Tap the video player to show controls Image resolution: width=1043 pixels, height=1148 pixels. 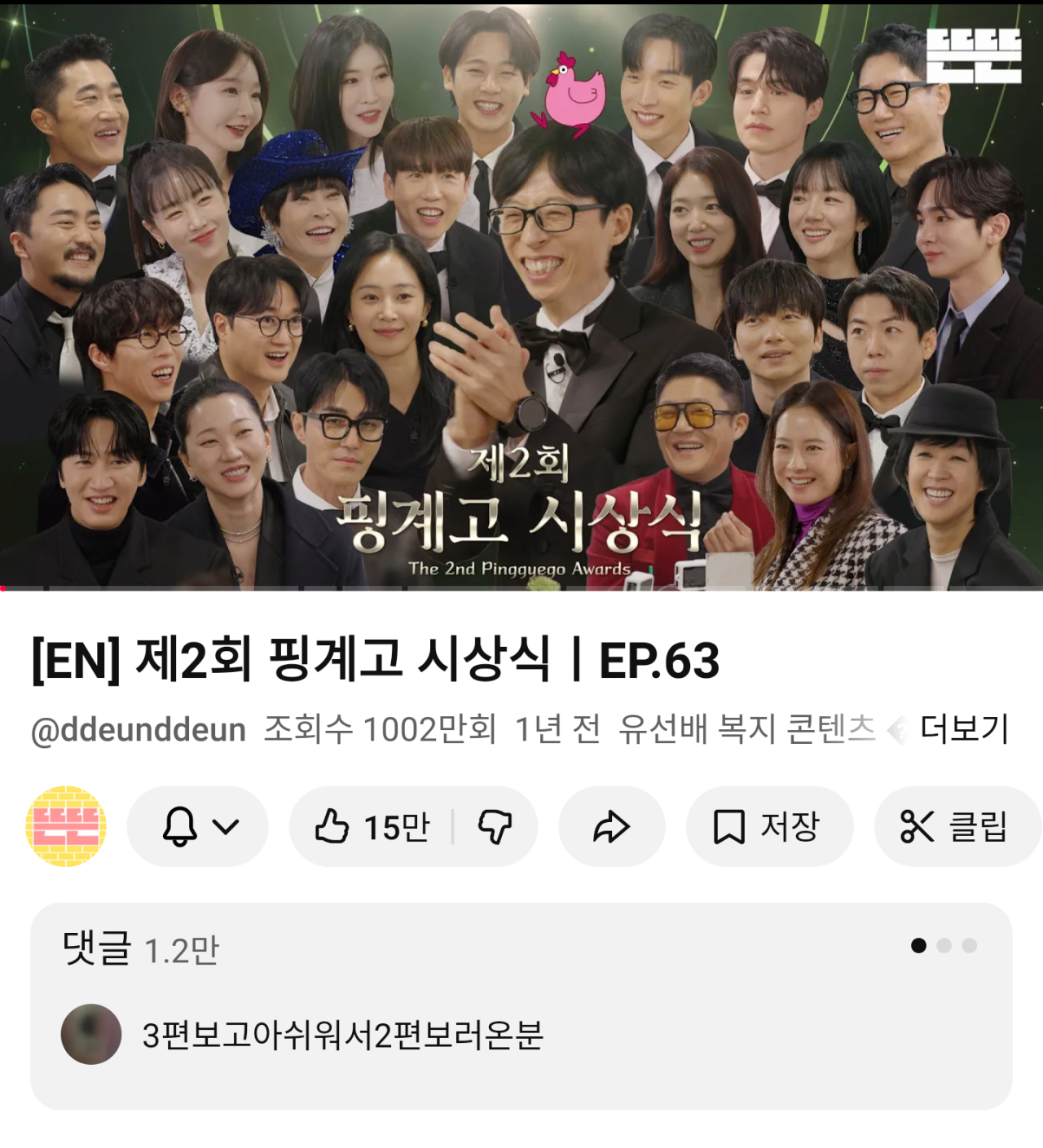point(521,293)
